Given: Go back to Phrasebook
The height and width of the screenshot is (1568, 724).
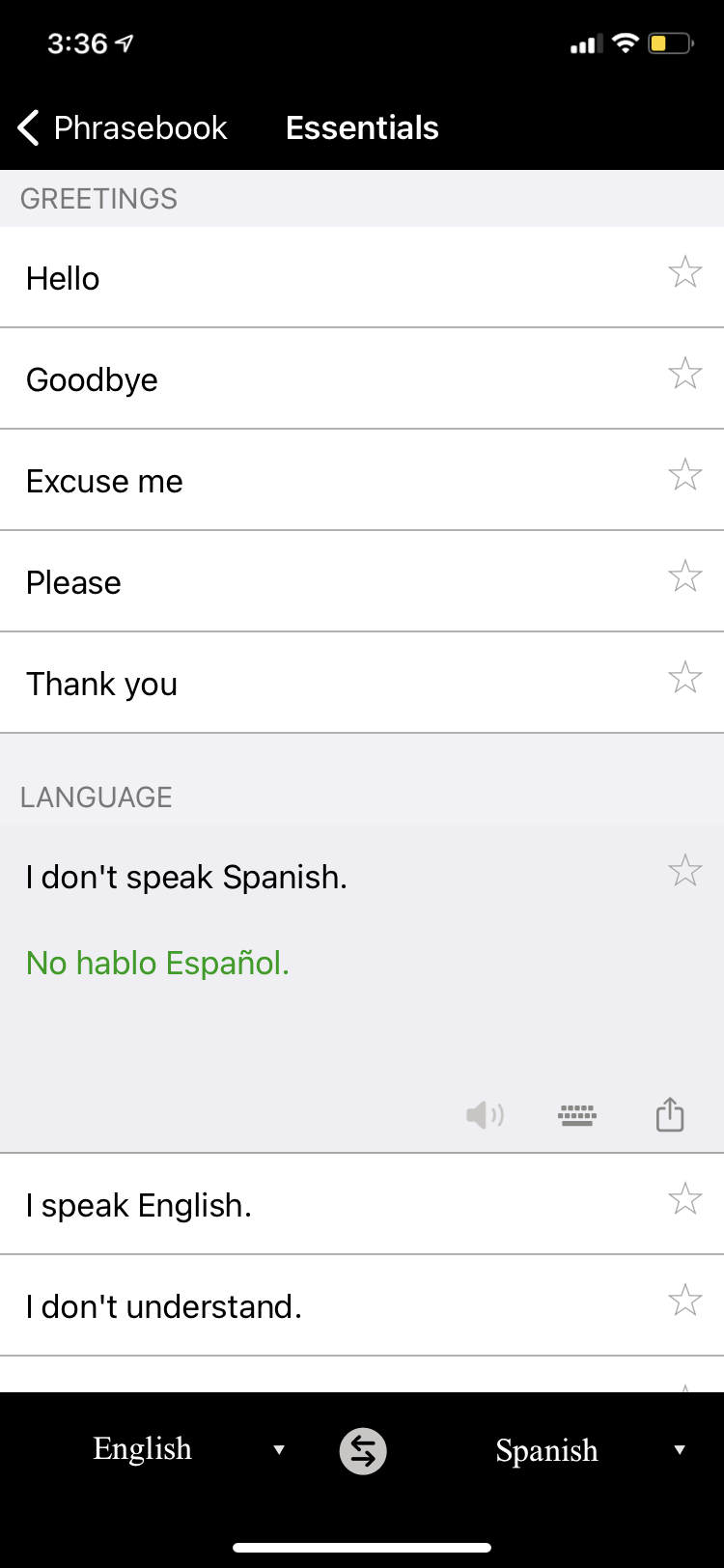Looking at the screenshot, I should point(122,127).
